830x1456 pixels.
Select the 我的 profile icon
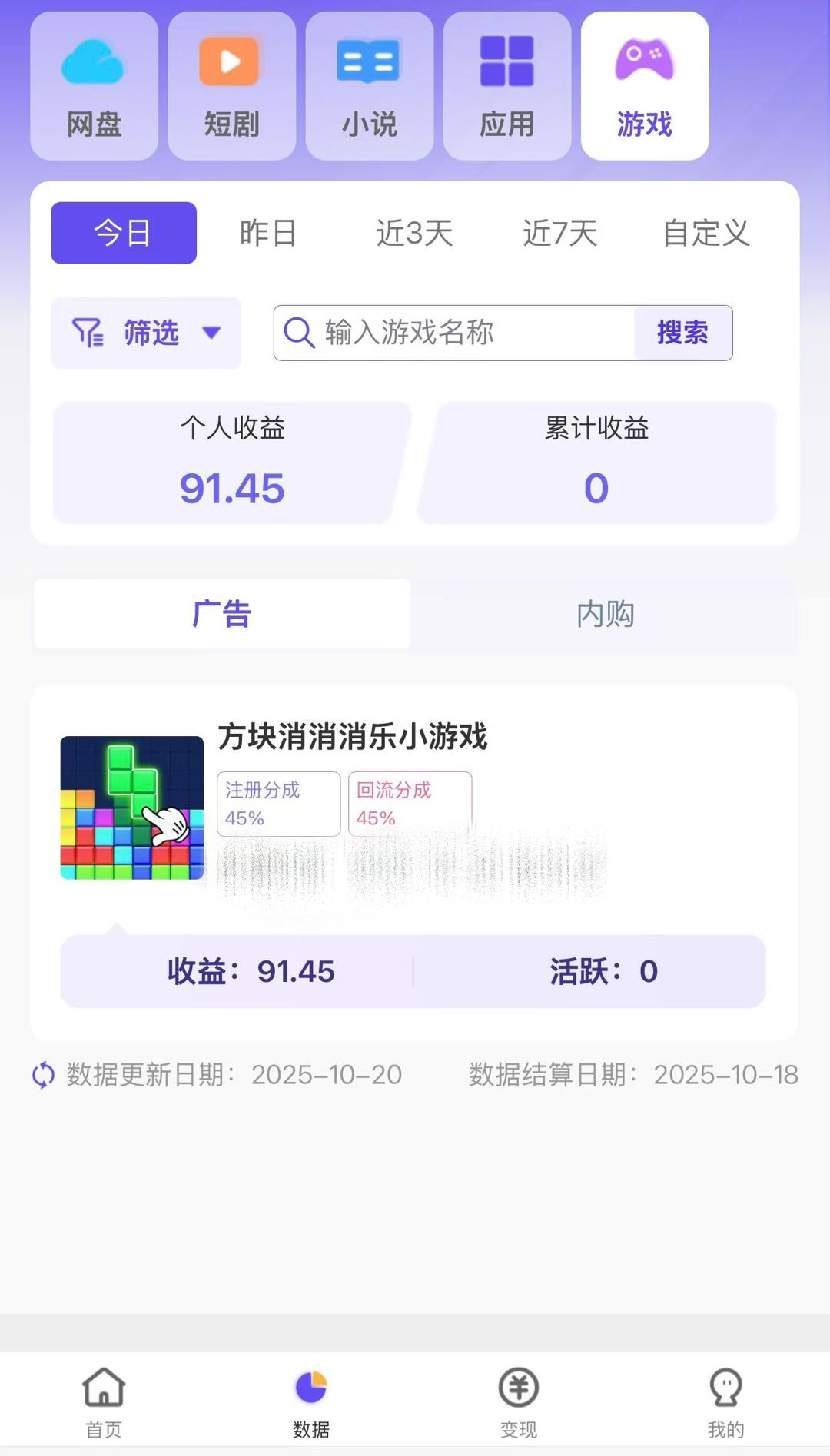point(725,1401)
